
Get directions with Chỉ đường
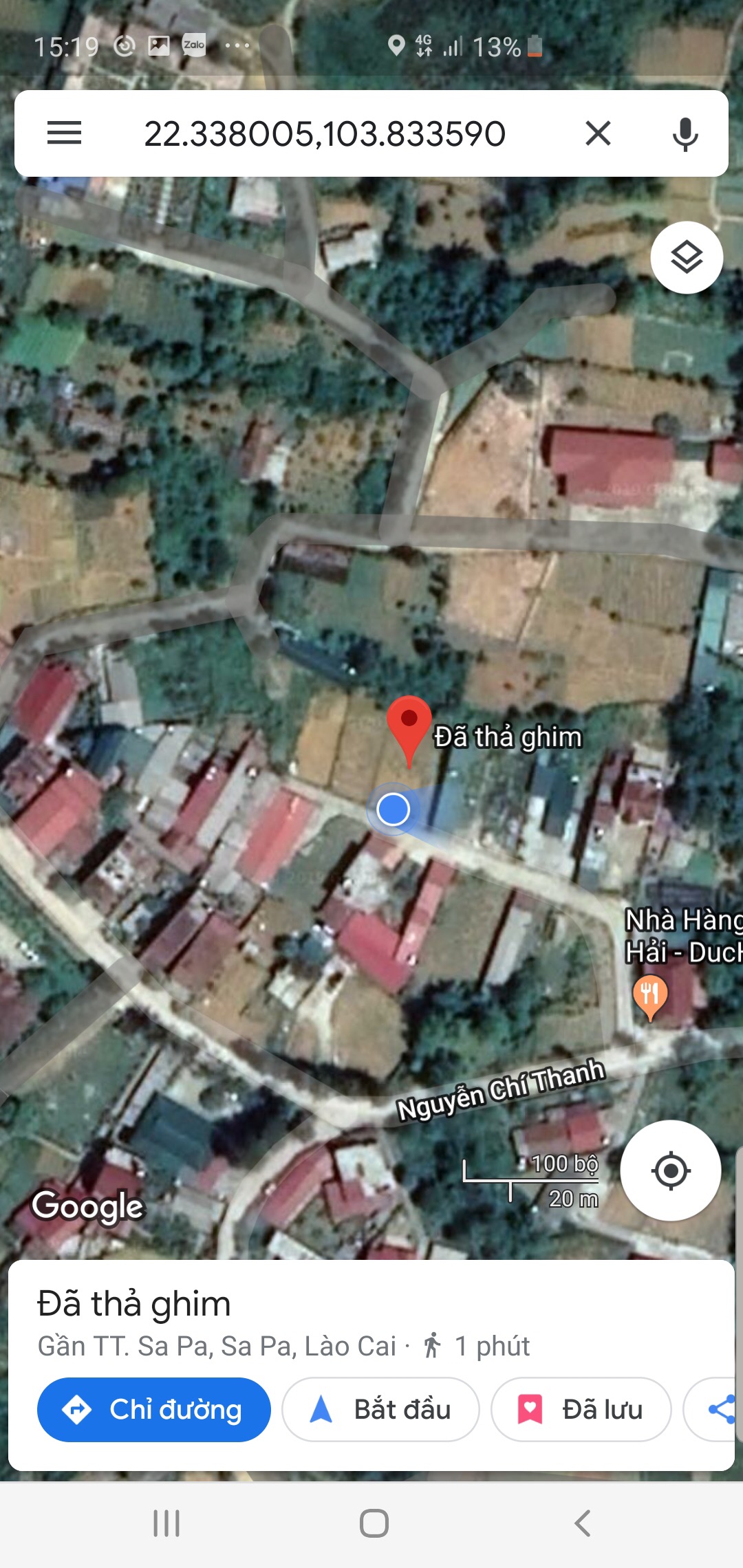(154, 1409)
